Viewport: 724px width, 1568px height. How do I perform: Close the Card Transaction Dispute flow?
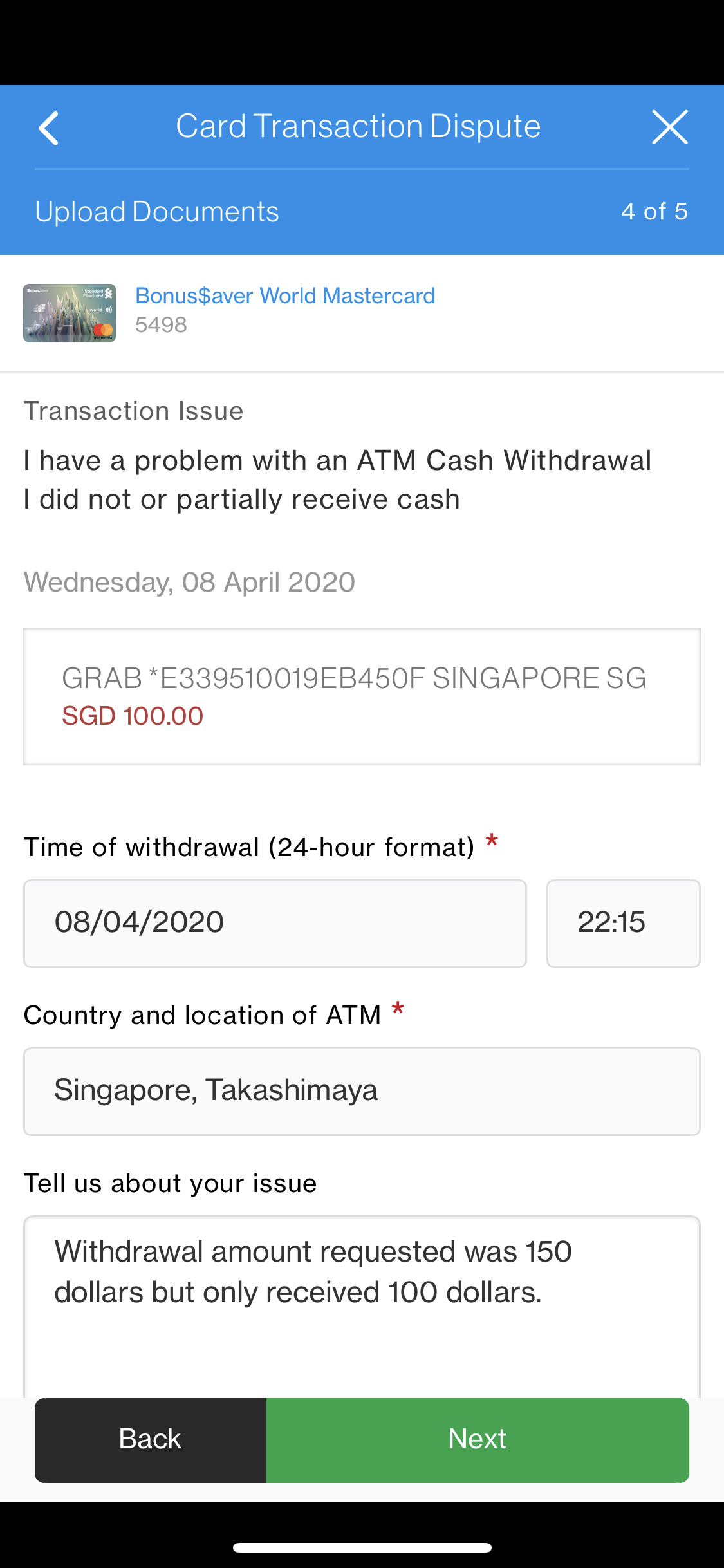[x=670, y=127]
